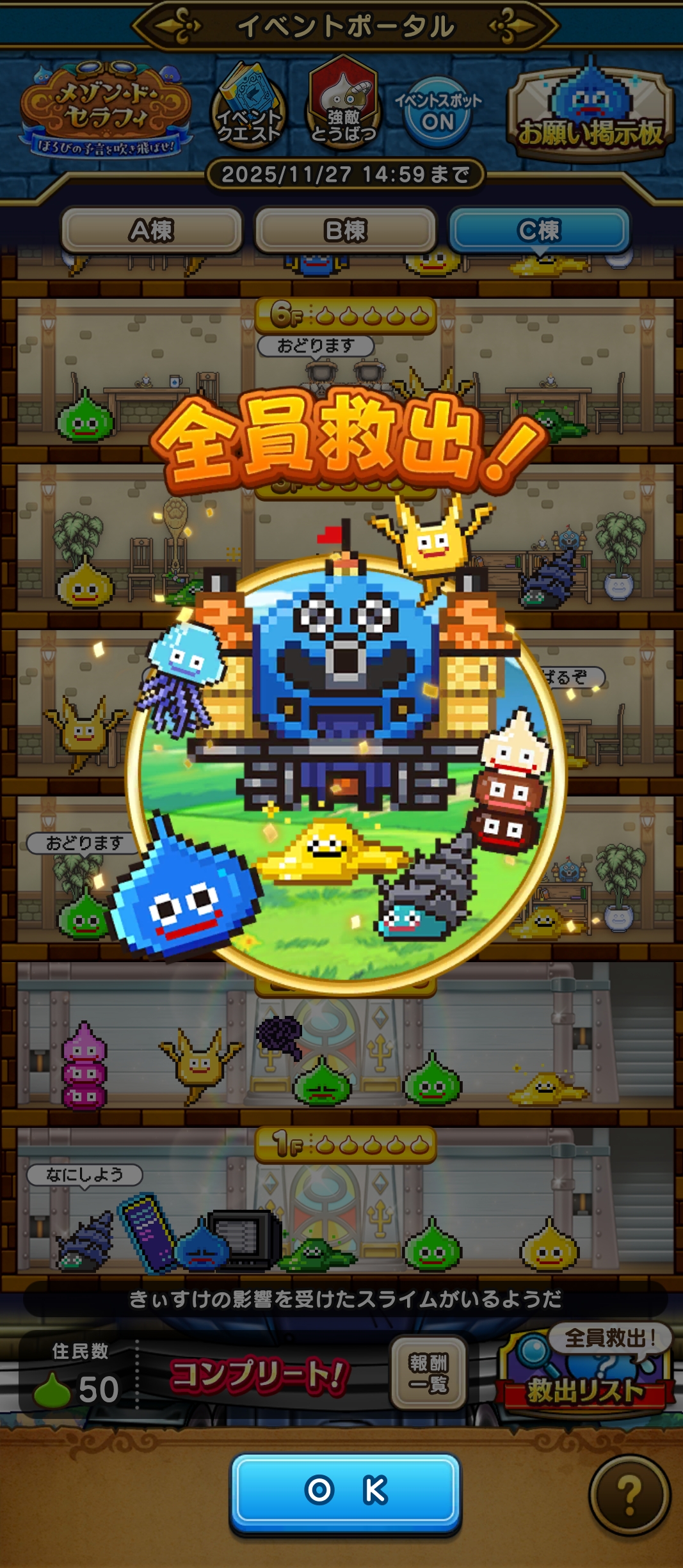683x1568 pixels.
Task: Confirm with the OK button
Action: (346, 1491)
